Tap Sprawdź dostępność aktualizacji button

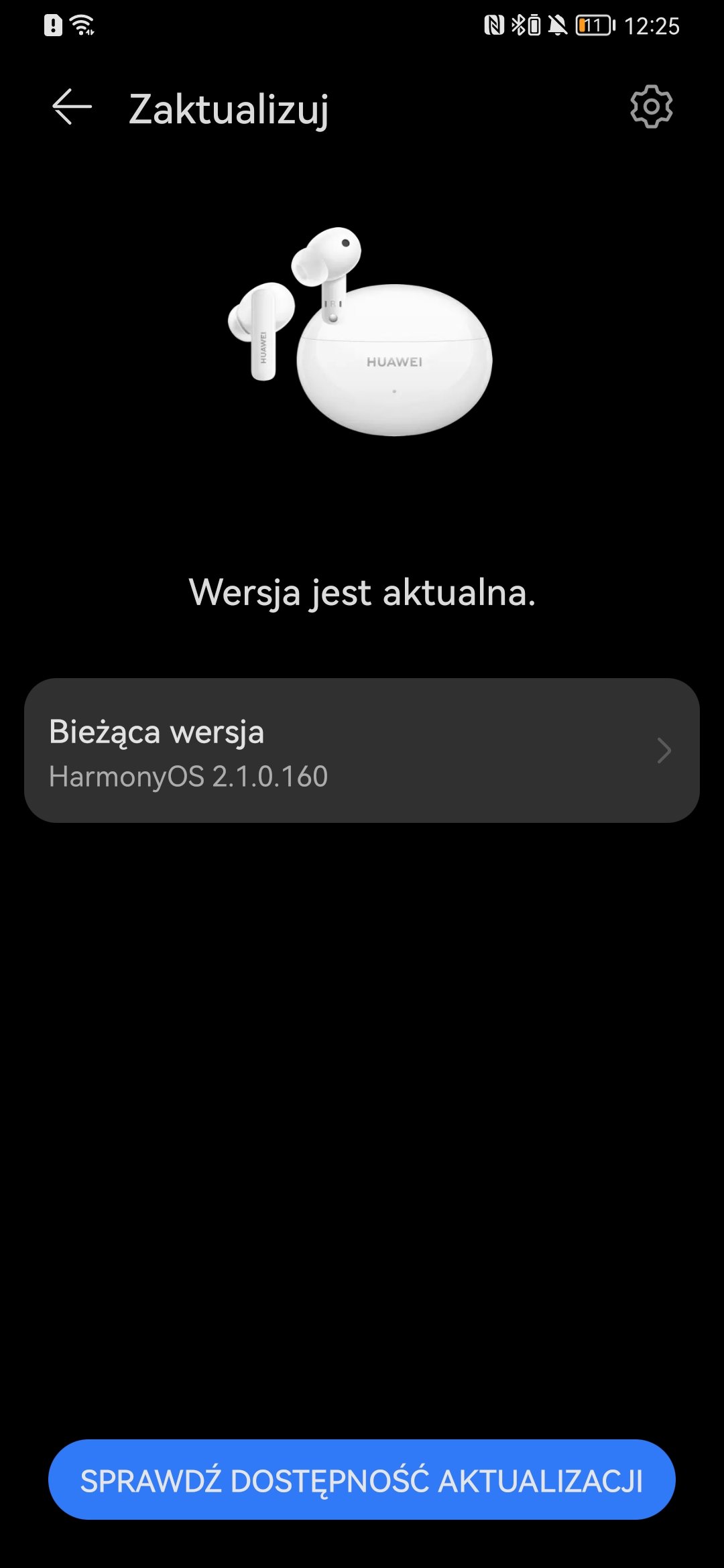(362, 1480)
